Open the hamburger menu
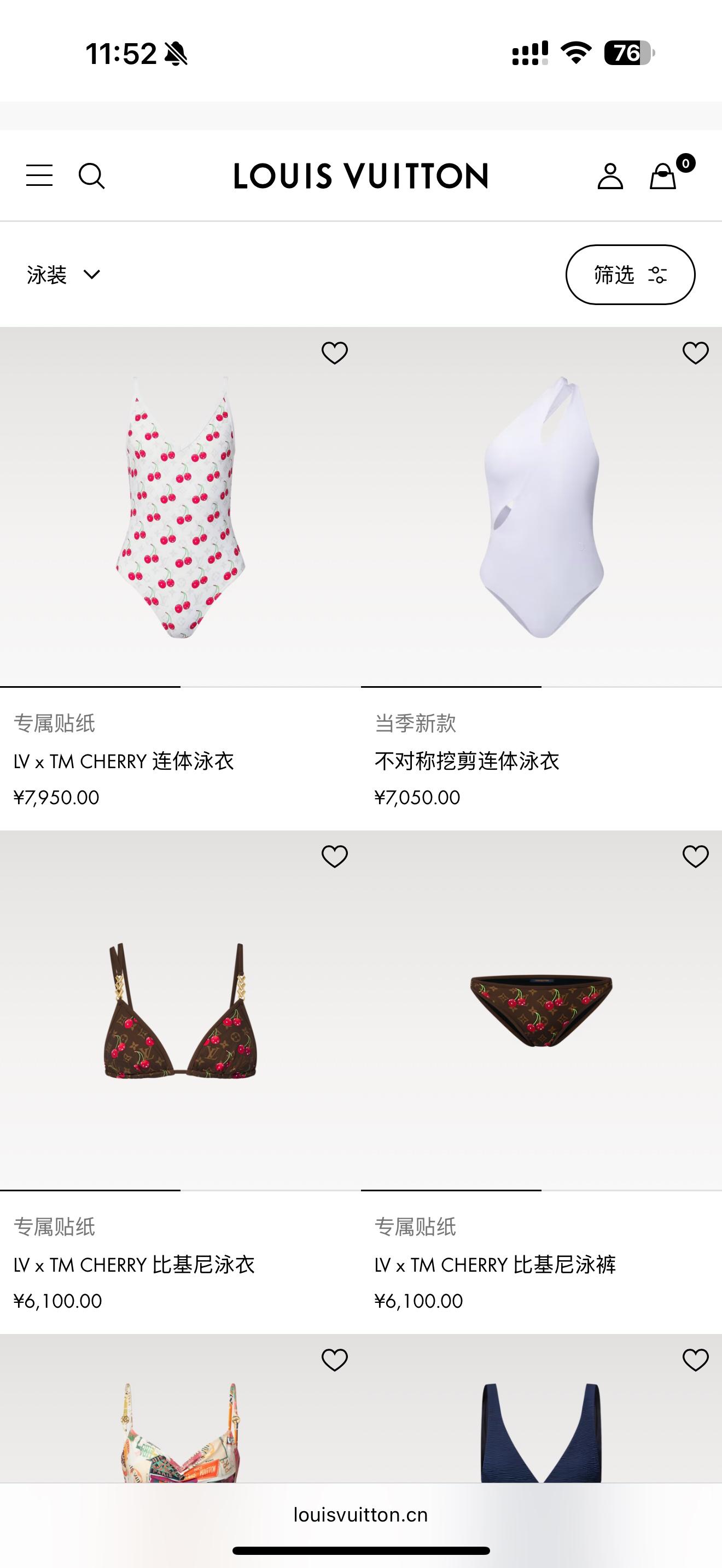This screenshot has width=722, height=1568. point(39,176)
